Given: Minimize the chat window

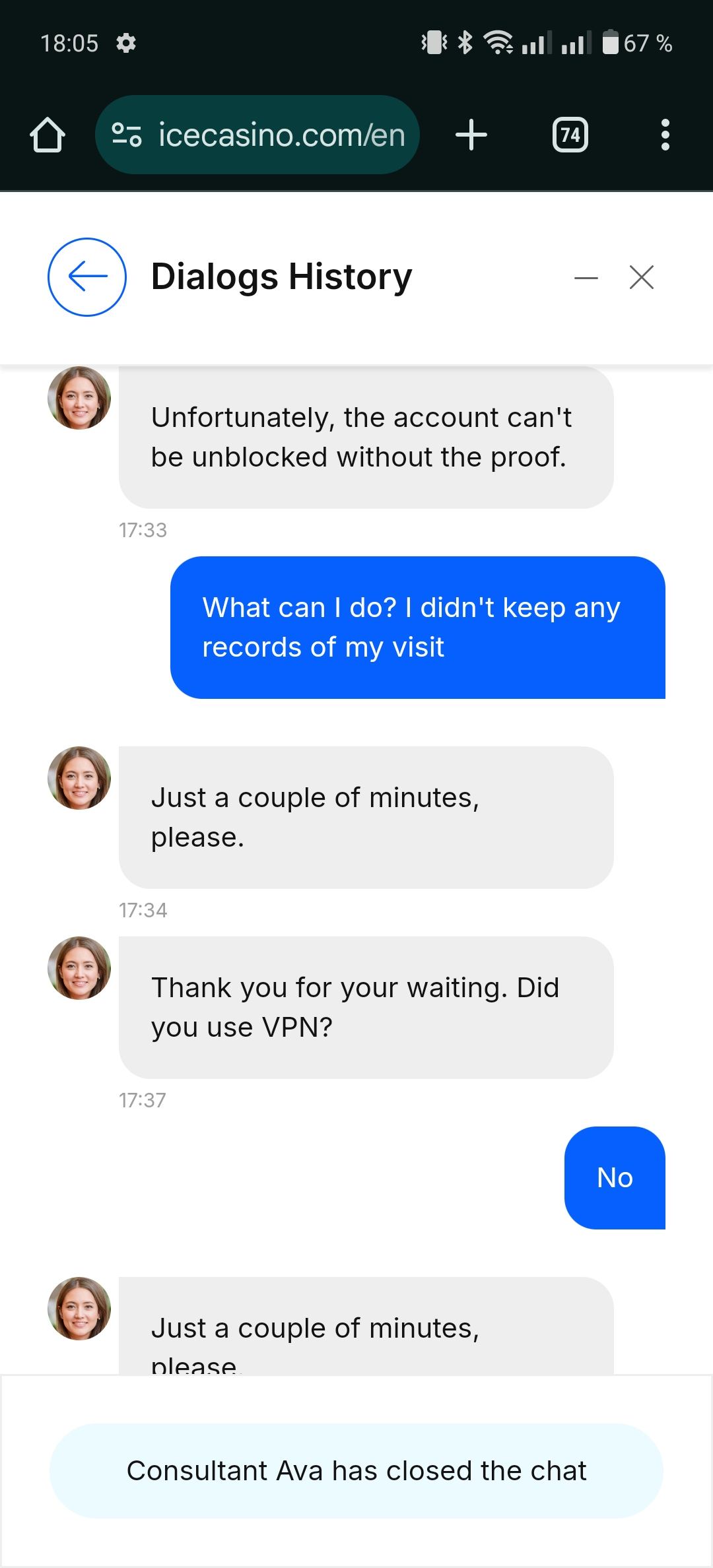Looking at the screenshot, I should [x=586, y=278].
